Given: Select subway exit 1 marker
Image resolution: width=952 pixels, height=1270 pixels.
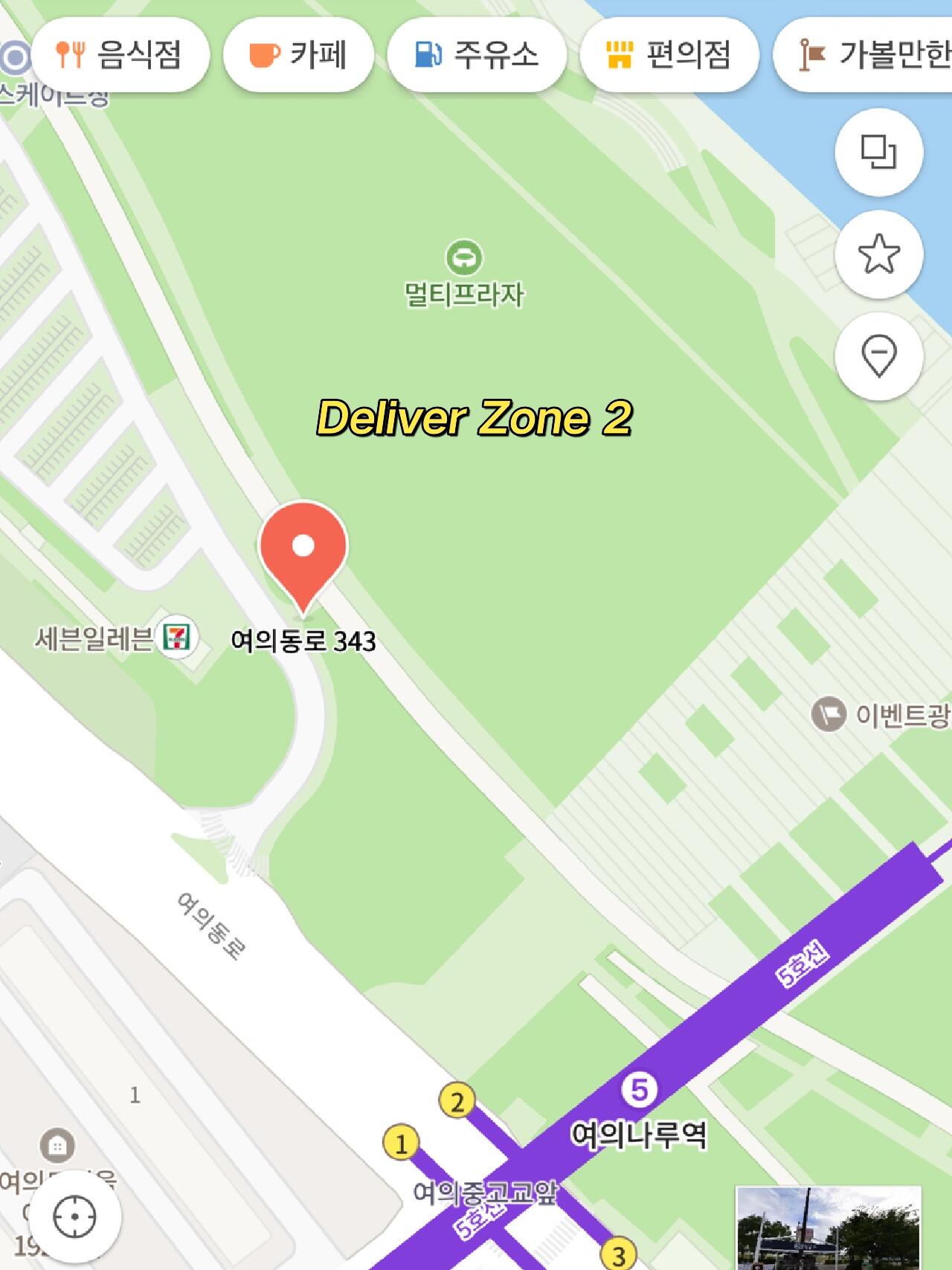Looking at the screenshot, I should [x=401, y=1144].
